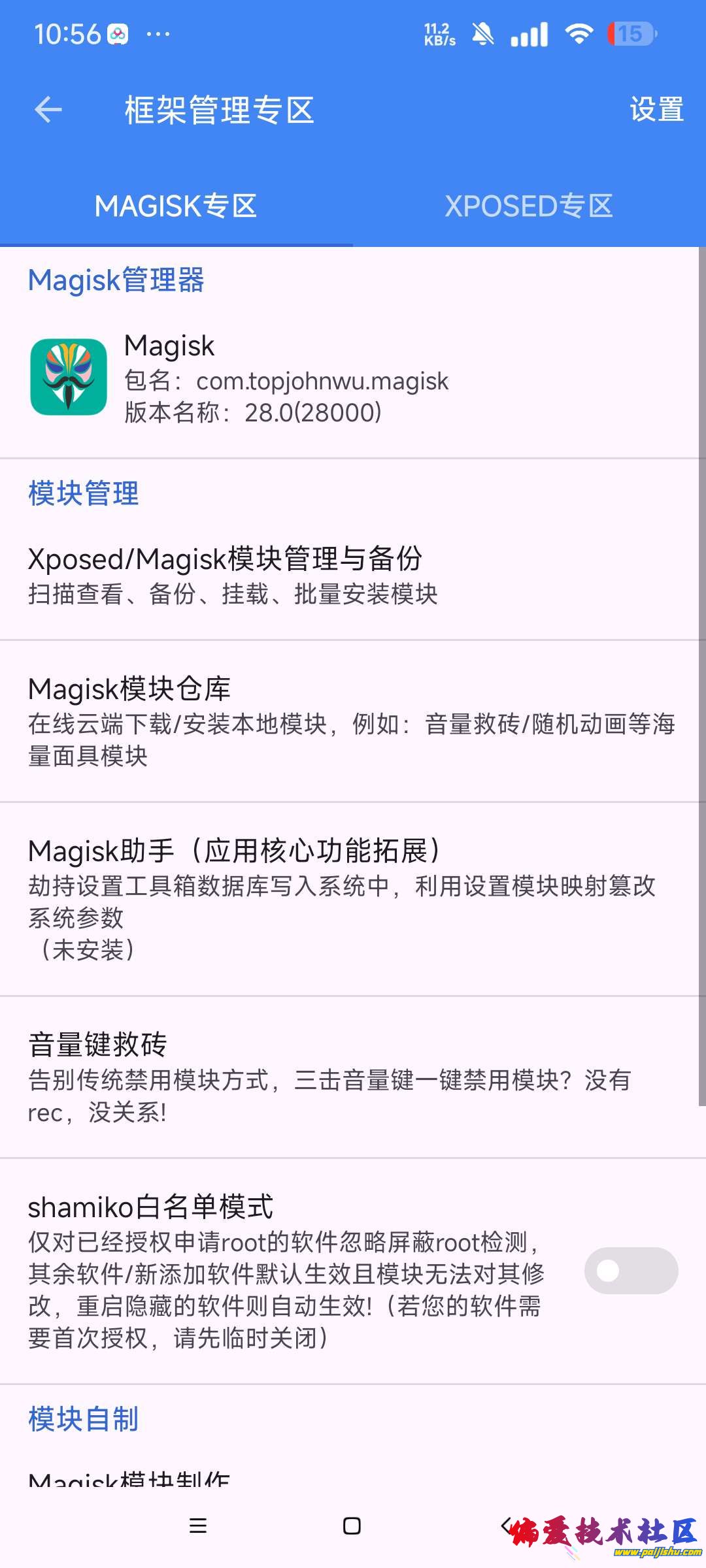
Task: Tap the system home button
Action: (x=352, y=1526)
